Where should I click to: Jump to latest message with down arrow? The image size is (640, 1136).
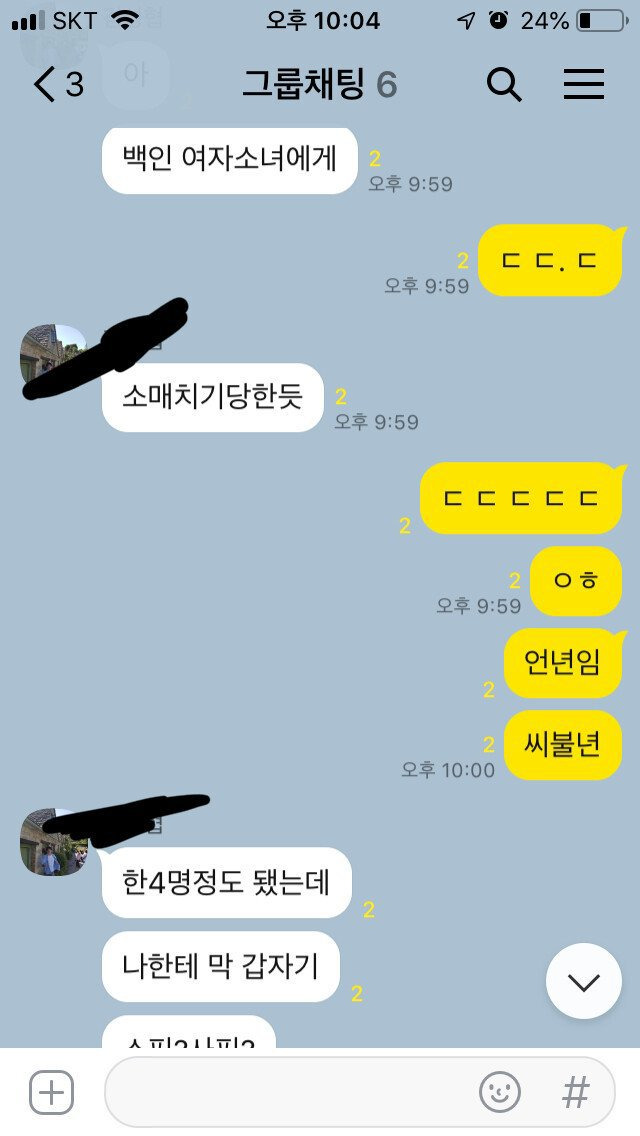583,981
